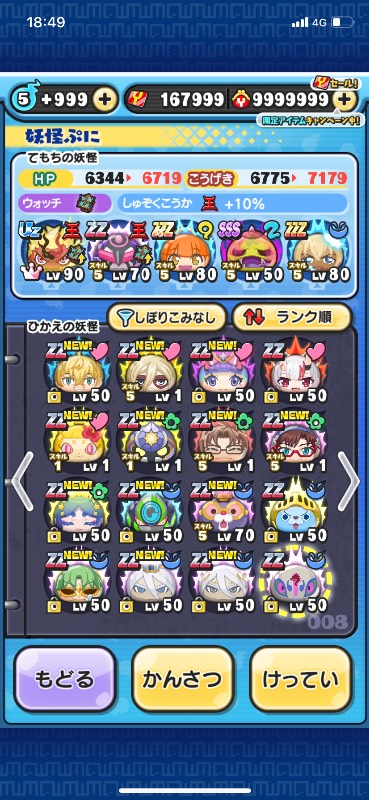
Task: Change sort order via ランク順
Action: (292, 318)
